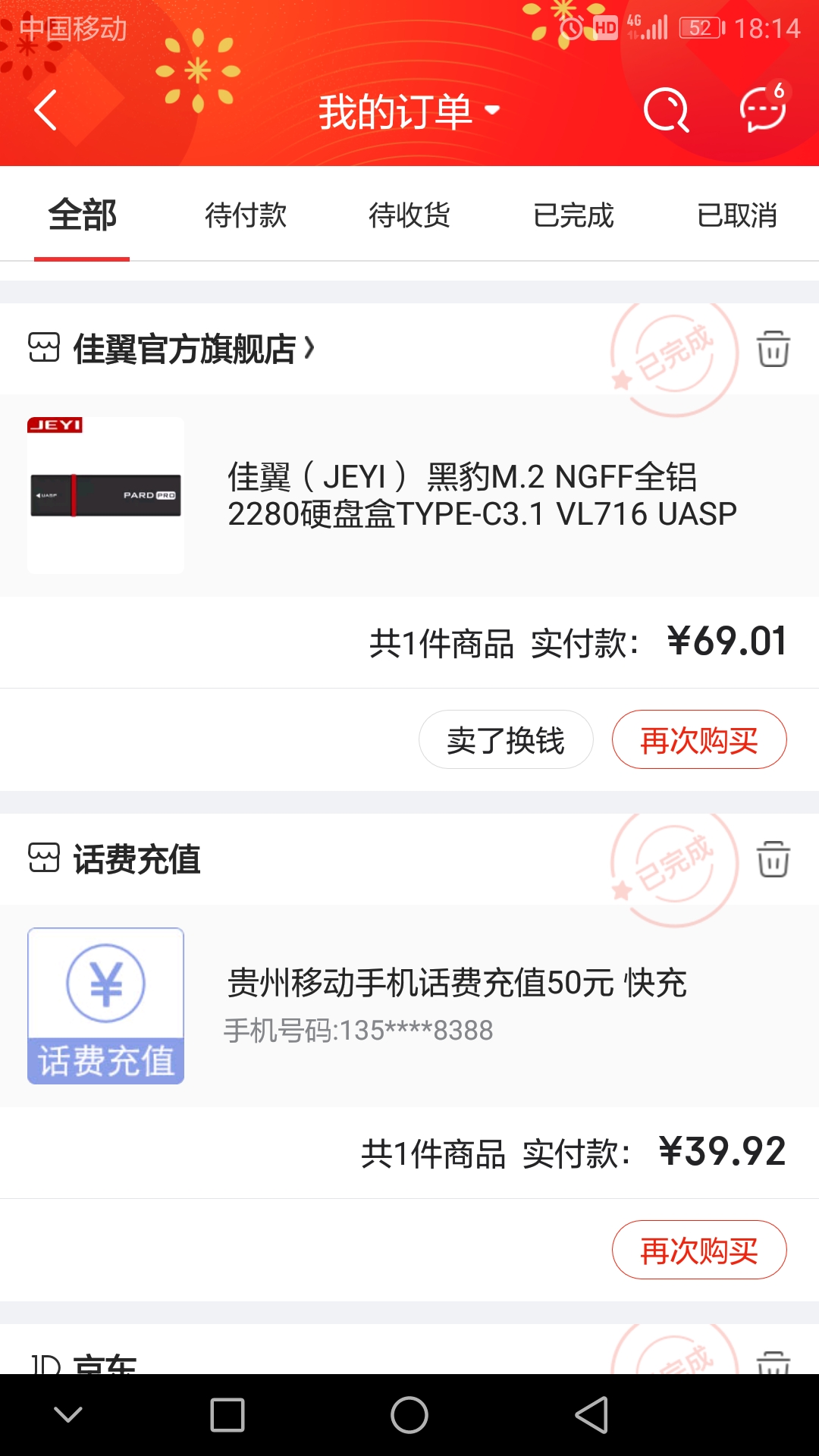Open order search magnifier icon

point(666,111)
